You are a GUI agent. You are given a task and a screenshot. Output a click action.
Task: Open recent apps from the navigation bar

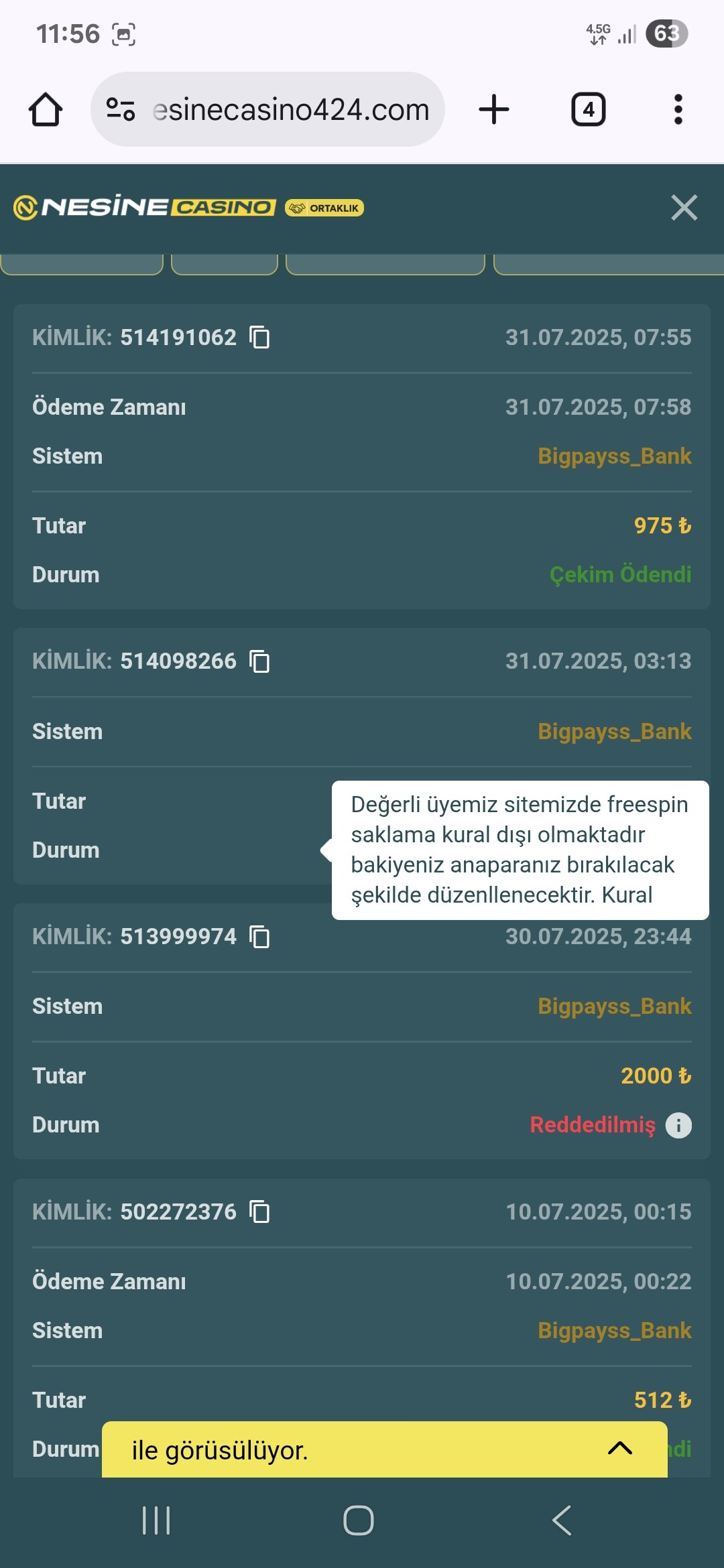pos(156,1520)
